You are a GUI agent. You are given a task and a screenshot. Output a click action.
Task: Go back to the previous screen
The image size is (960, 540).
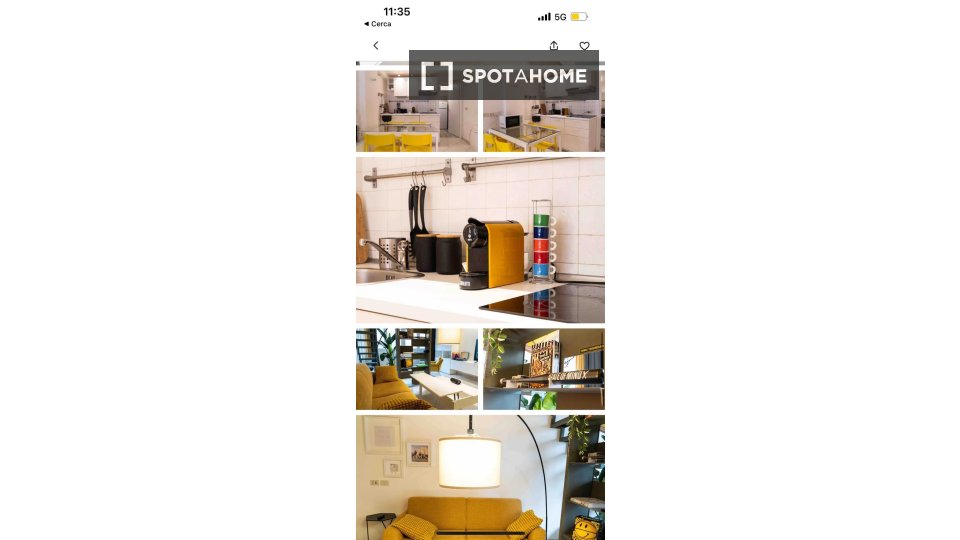[376, 46]
